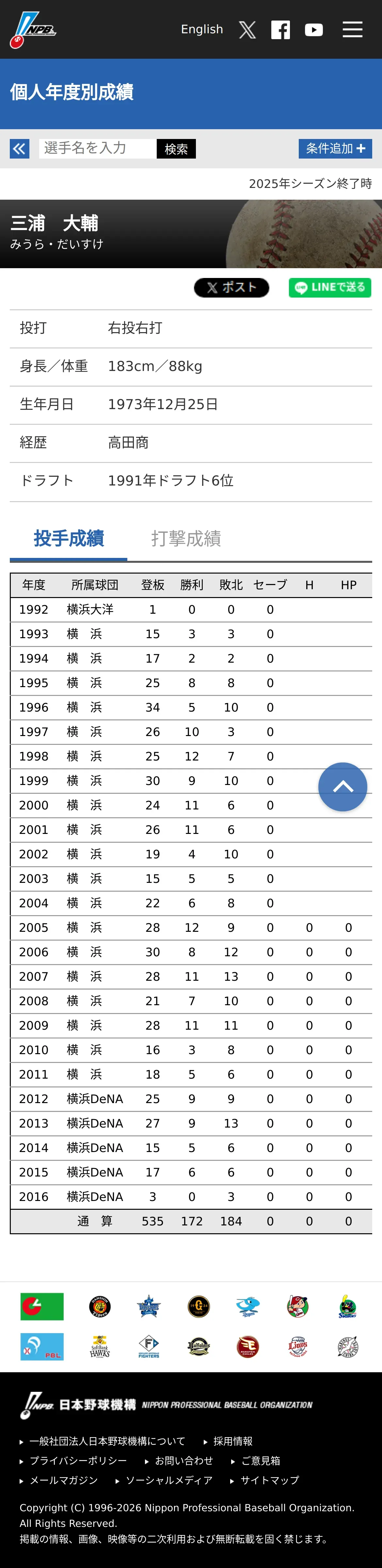Tap the double-arrow back button
The width and height of the screenshot is (382, 1568).
[x=20, y=148]
